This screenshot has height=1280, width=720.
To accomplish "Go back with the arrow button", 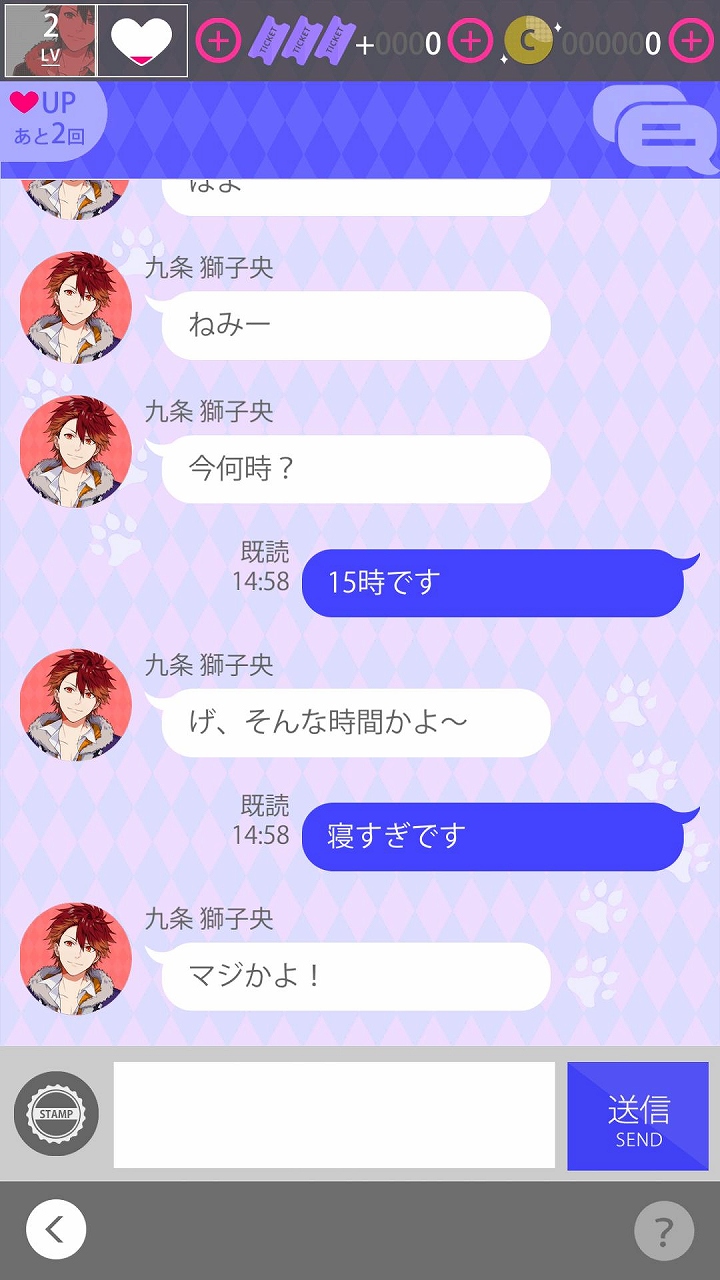I will [x=56, y=1229].
